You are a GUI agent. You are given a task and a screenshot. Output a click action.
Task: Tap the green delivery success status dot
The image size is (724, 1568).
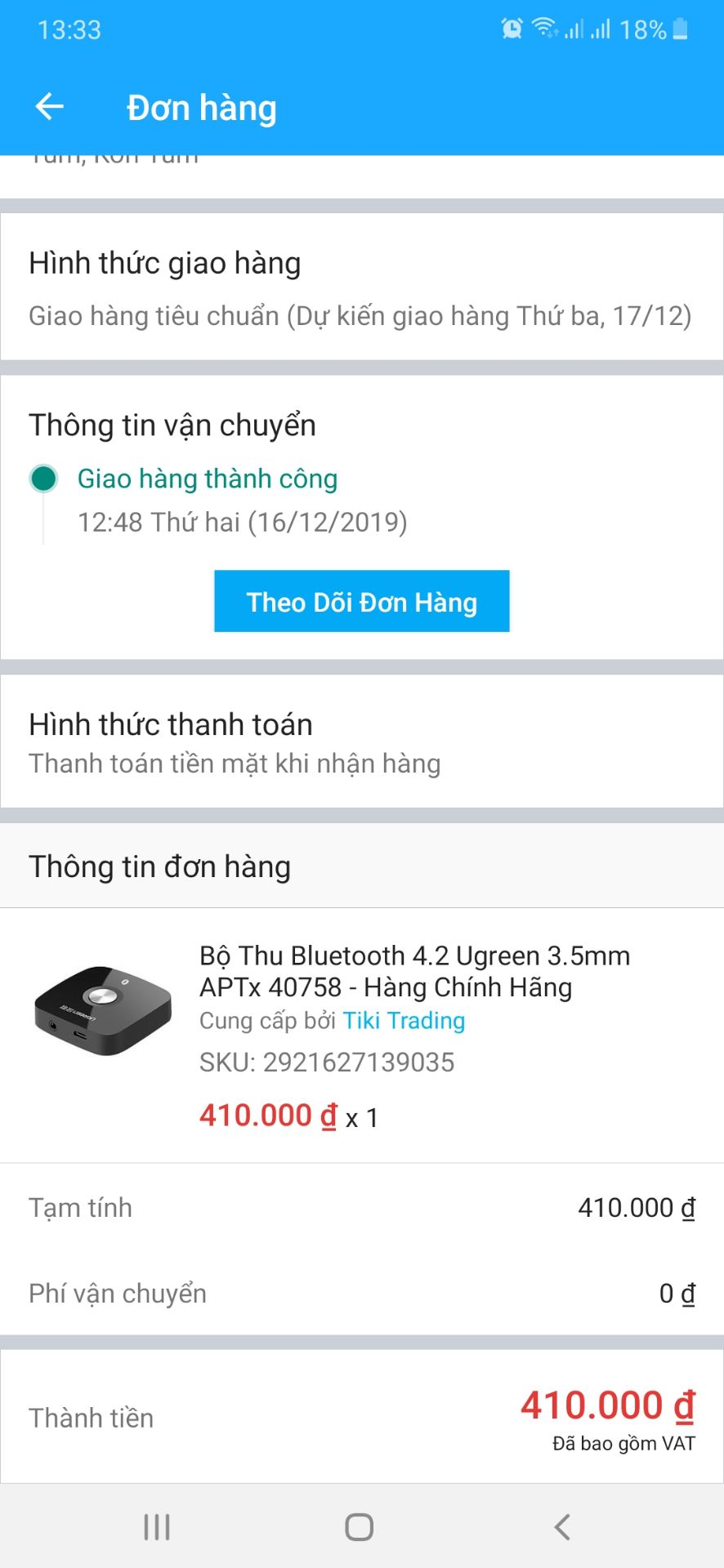pyautogui.click(x=45, y=479)
